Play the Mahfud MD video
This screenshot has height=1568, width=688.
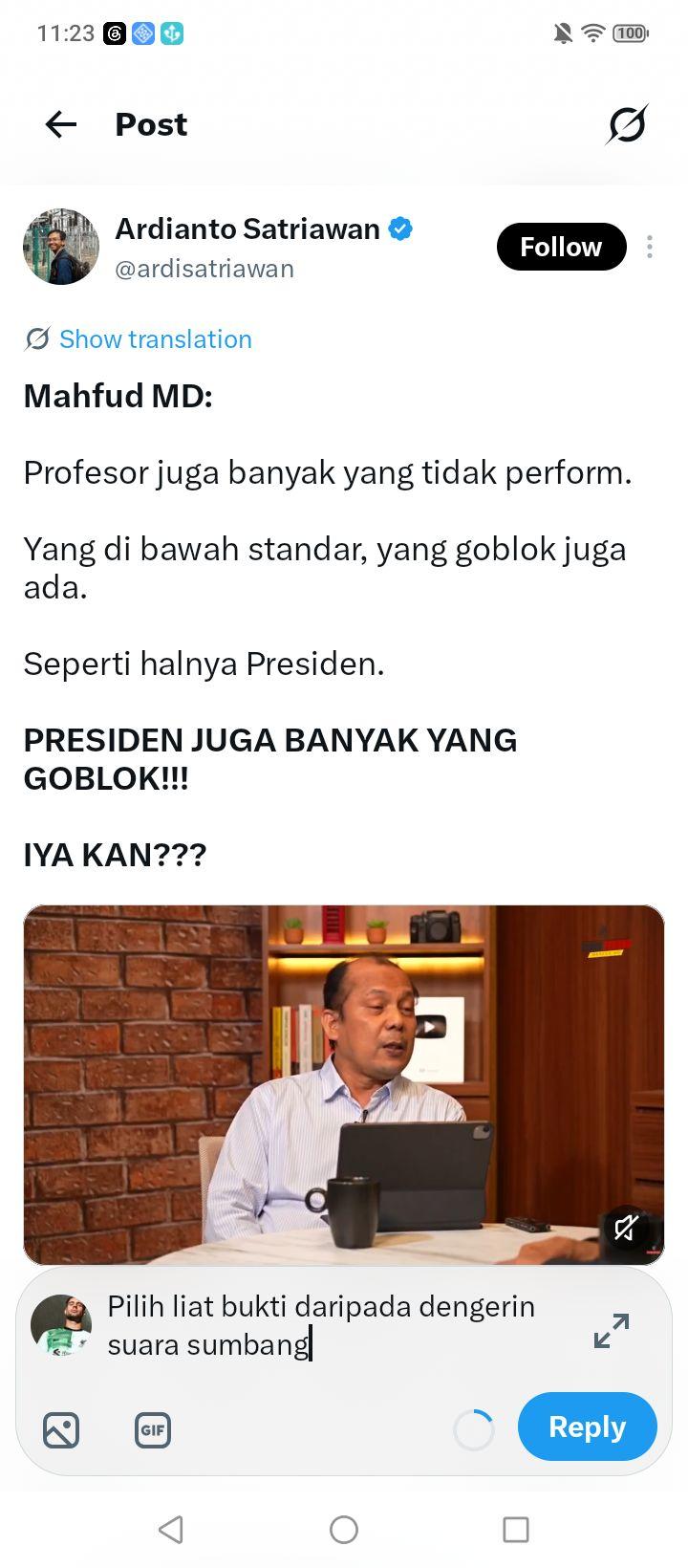[344, 1084]
